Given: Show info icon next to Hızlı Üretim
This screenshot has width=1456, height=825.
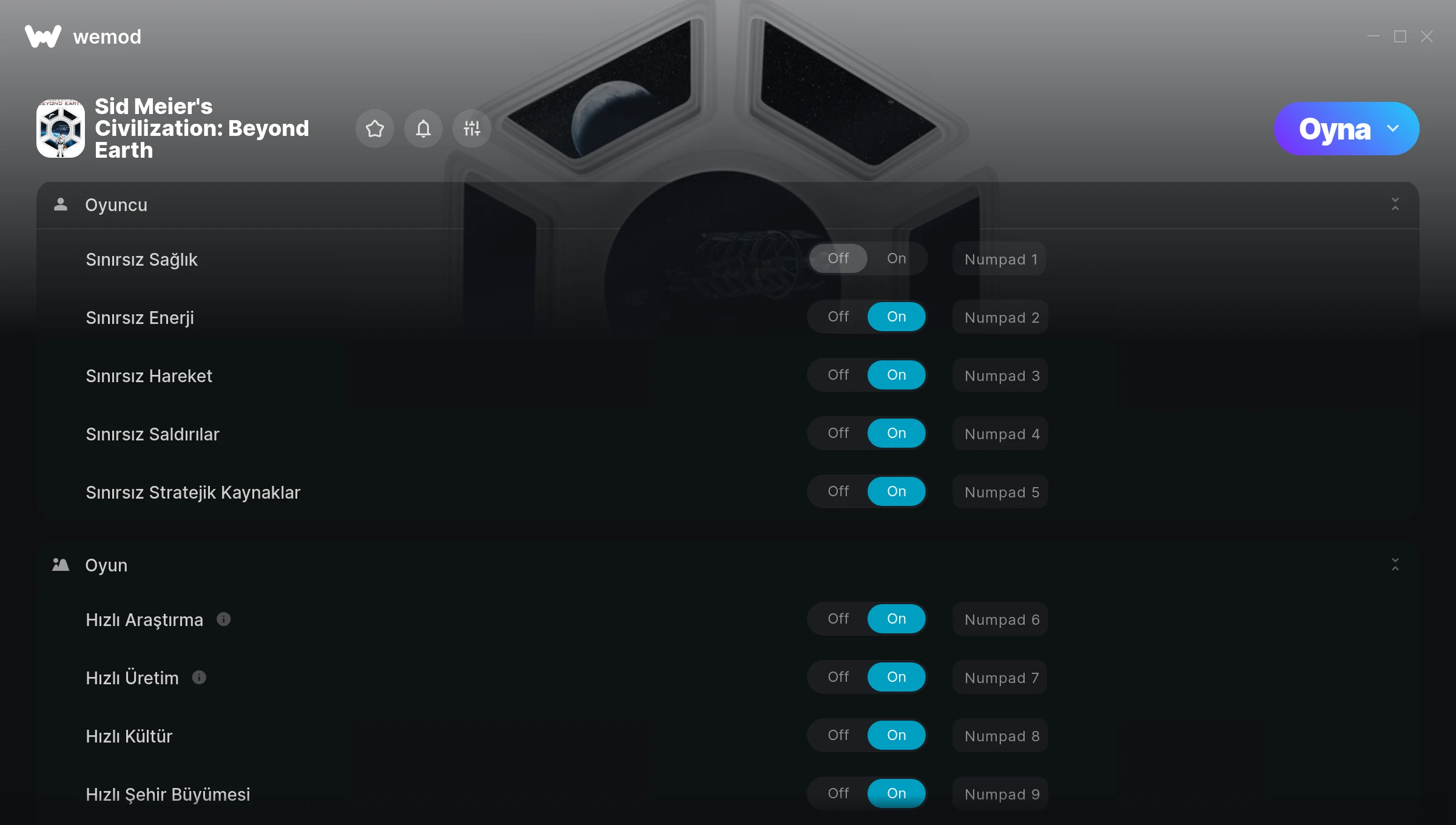Looking at the screenshot, I should [199, 677].
